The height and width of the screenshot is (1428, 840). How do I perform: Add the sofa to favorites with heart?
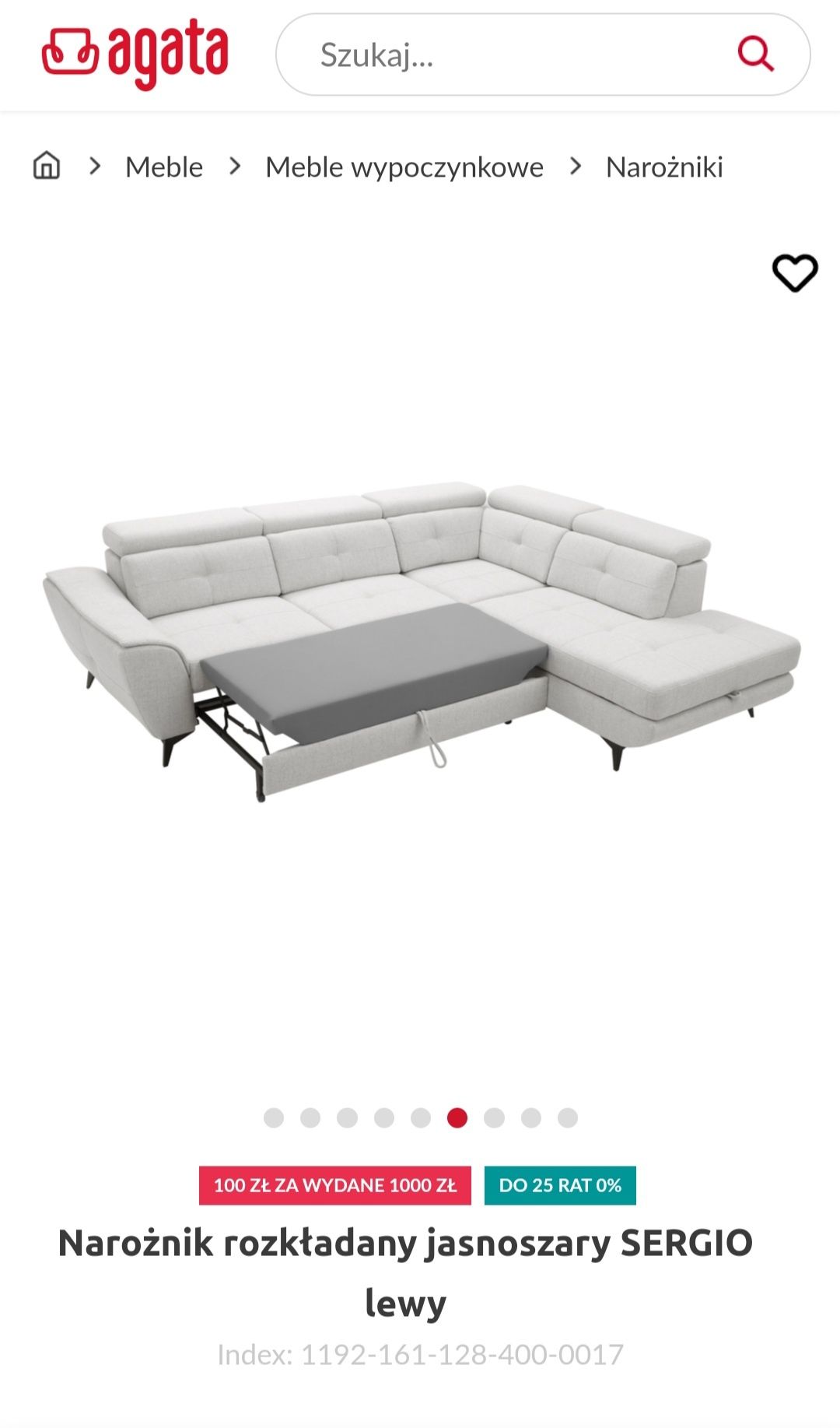click(x=794, y=273)
